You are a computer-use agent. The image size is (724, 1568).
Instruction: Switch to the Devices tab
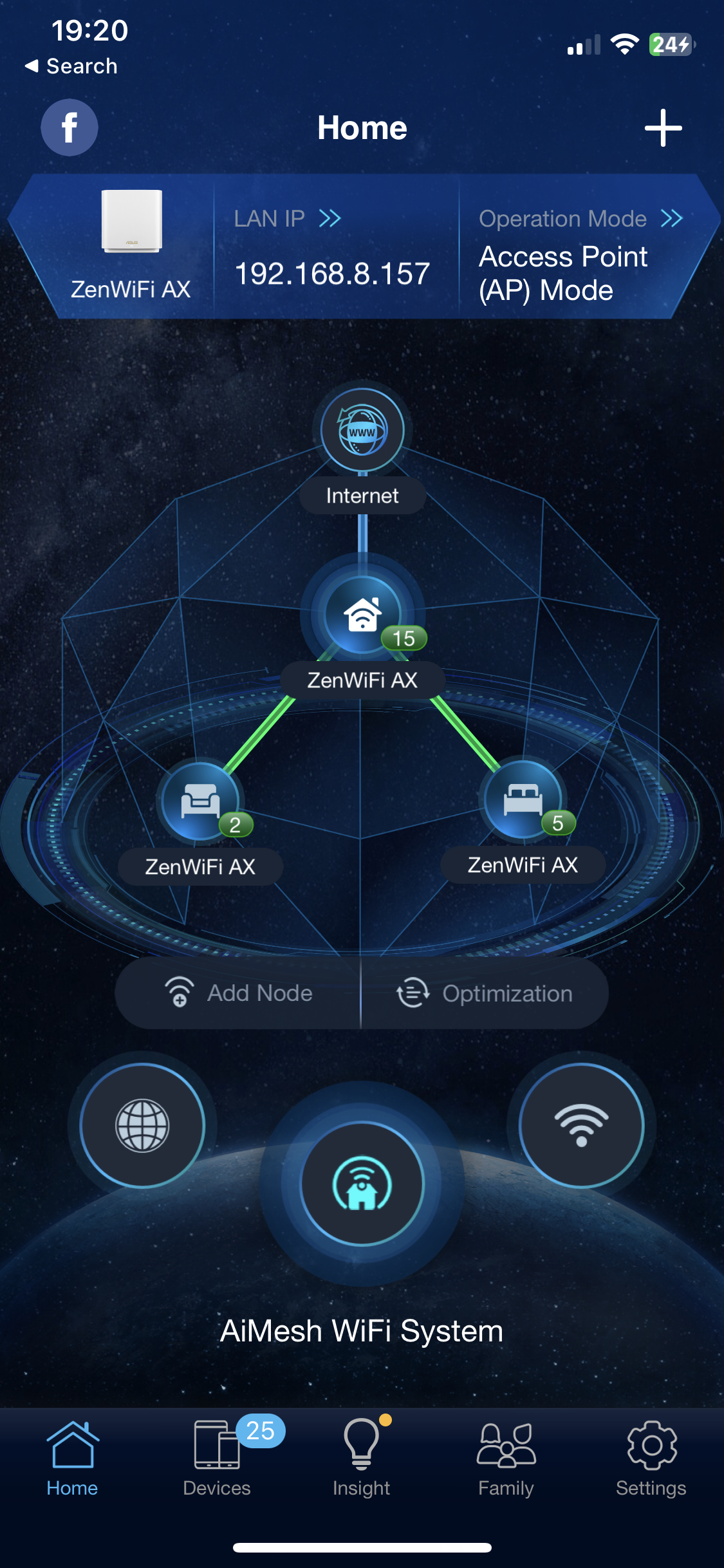[217, 1458]
